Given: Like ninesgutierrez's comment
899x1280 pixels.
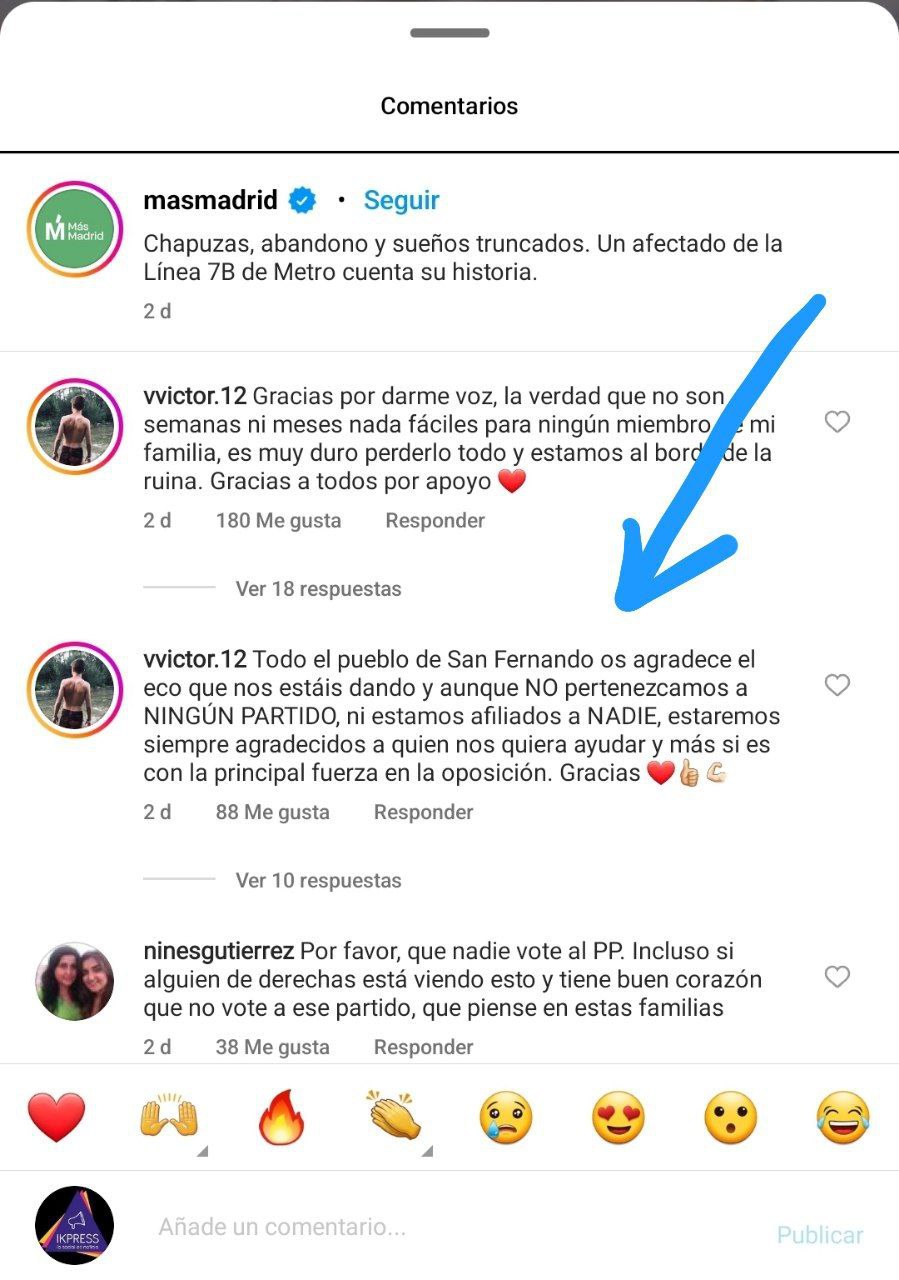Looking at the screenshot, I should pos(837,977).
